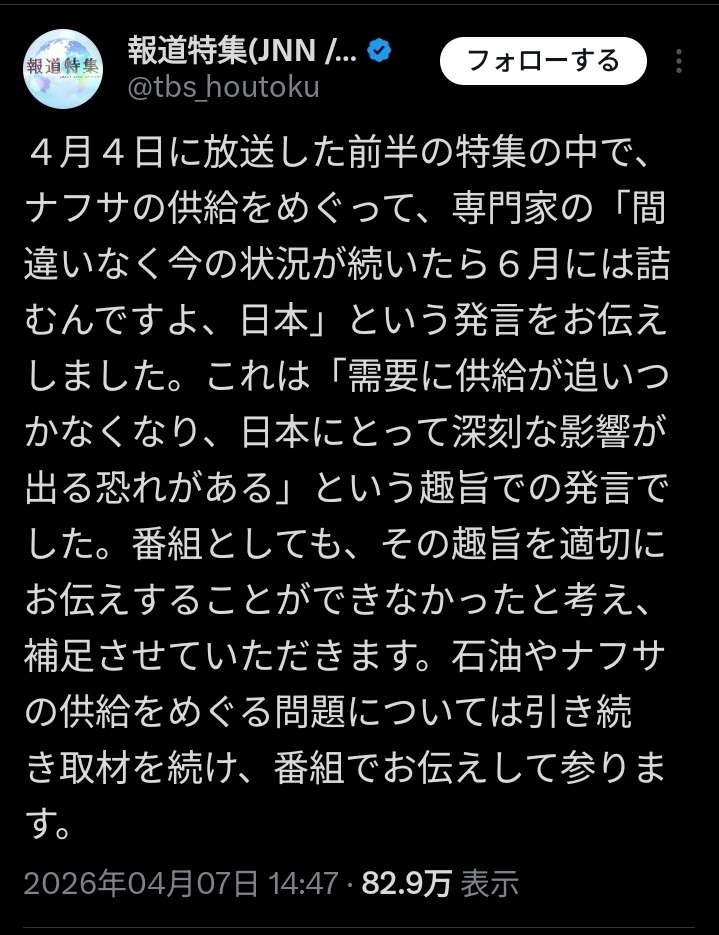Follow the 報道特集 account

click(543, 62)
